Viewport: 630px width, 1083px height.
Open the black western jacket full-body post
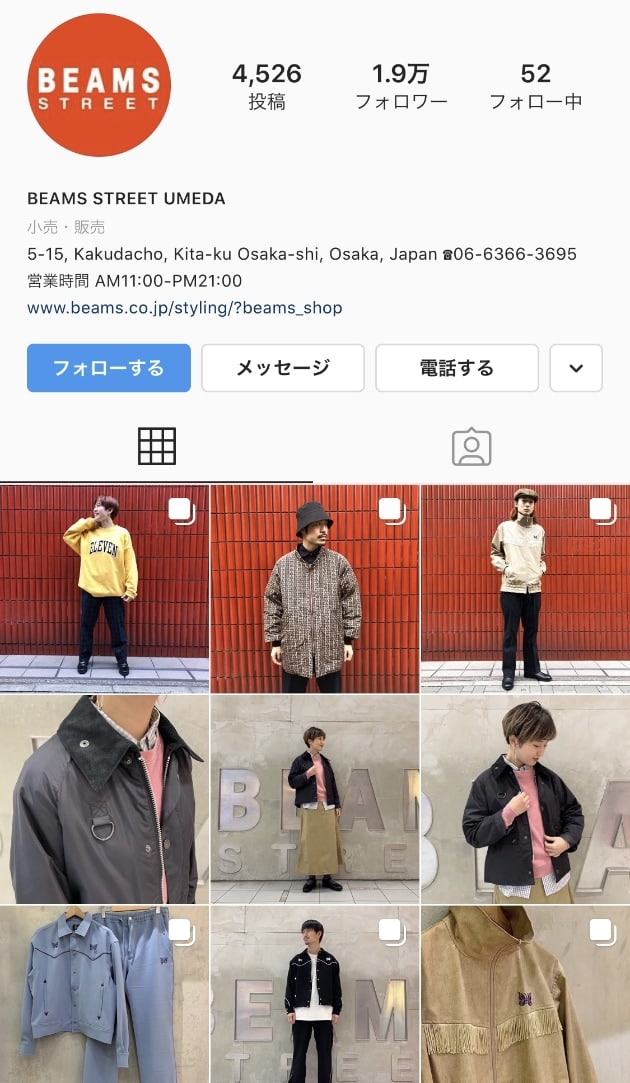point(314,995)
